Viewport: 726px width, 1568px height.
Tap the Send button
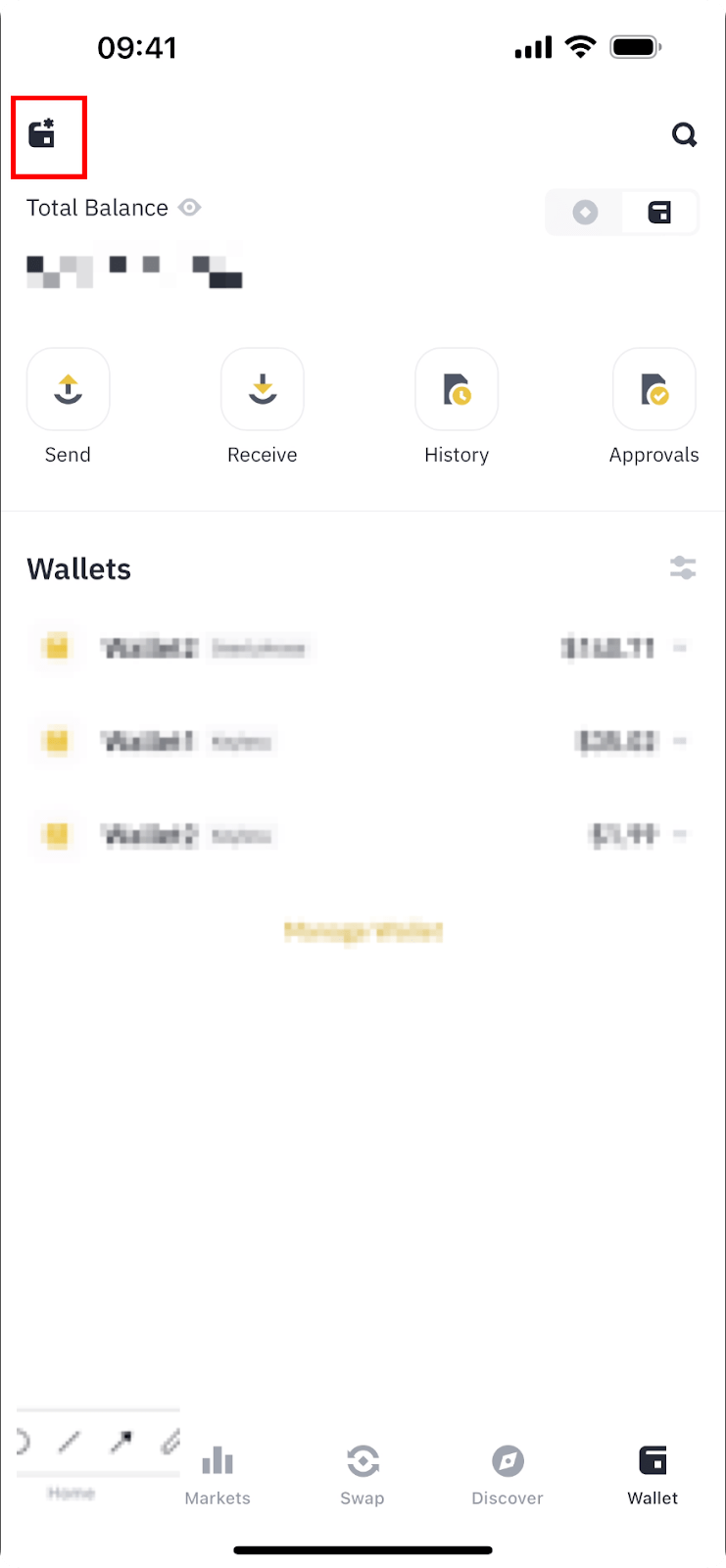tap(68, 390)
